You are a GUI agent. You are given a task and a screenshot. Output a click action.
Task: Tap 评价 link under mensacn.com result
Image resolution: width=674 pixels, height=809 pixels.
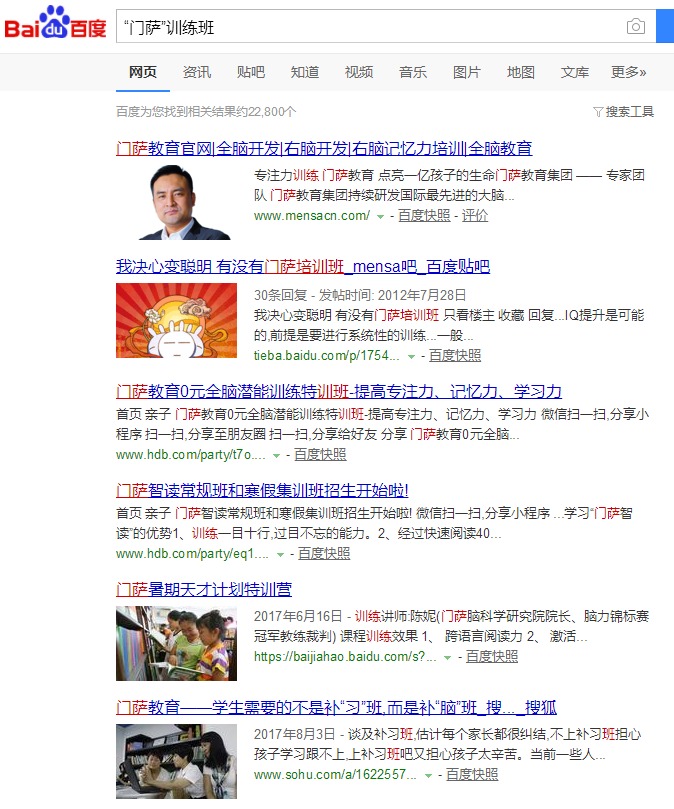(x=475, y=215)
